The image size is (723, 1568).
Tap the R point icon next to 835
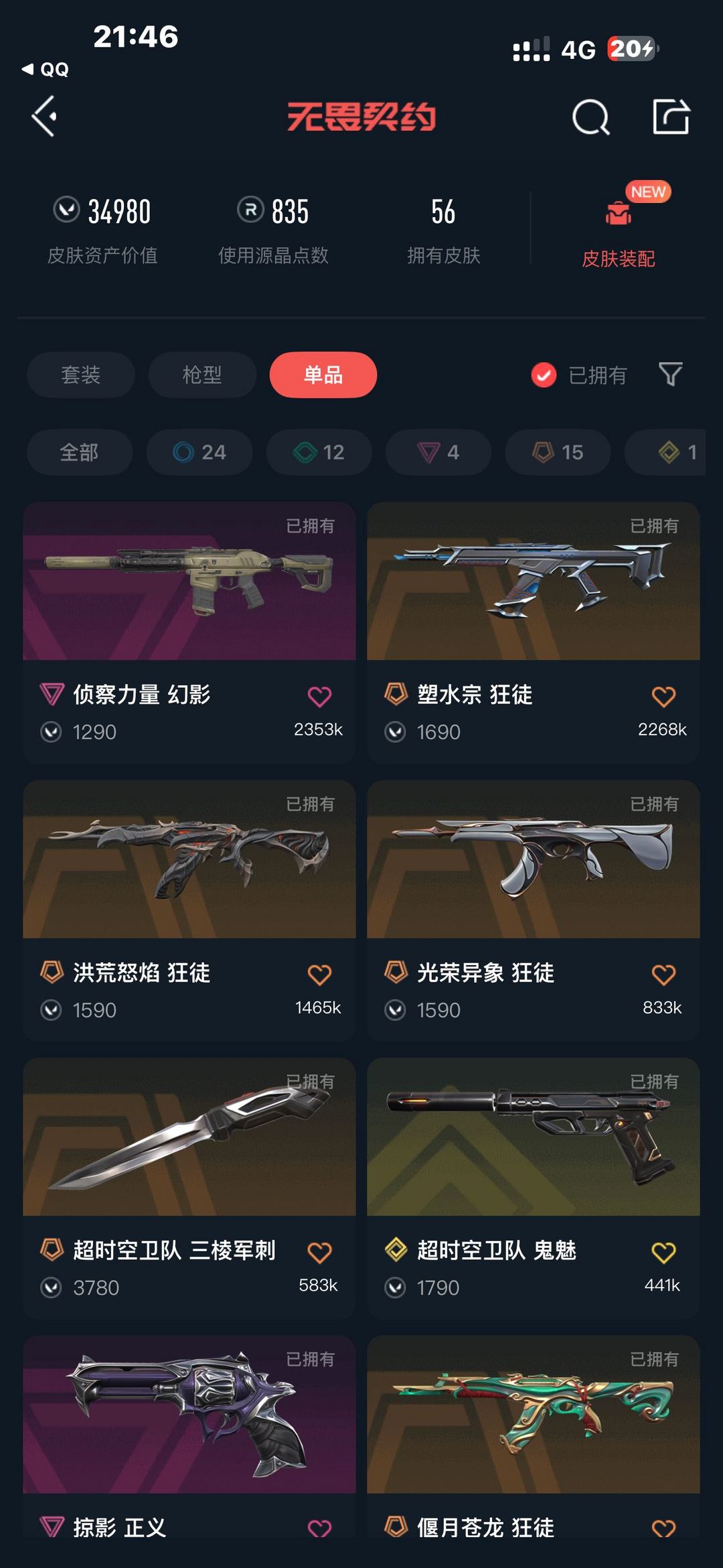coord(246,211)
